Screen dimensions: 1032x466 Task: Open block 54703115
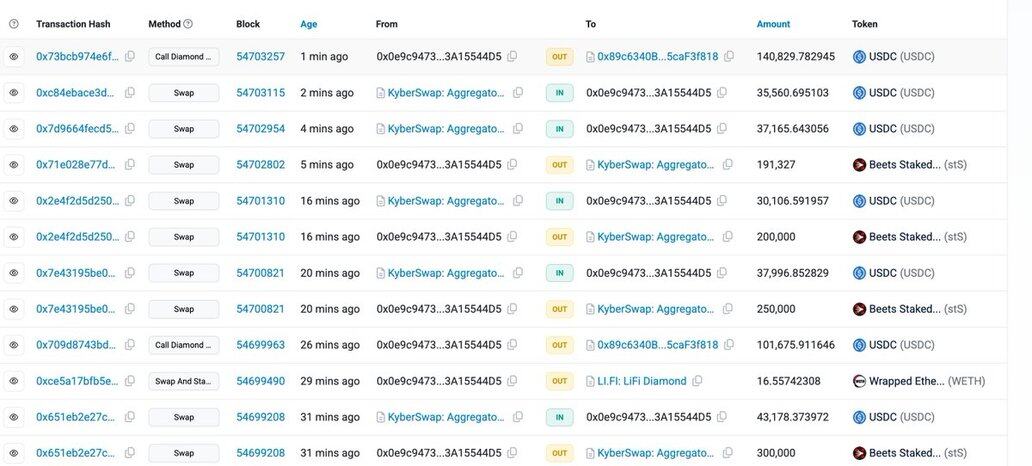(x=260, y=93)
